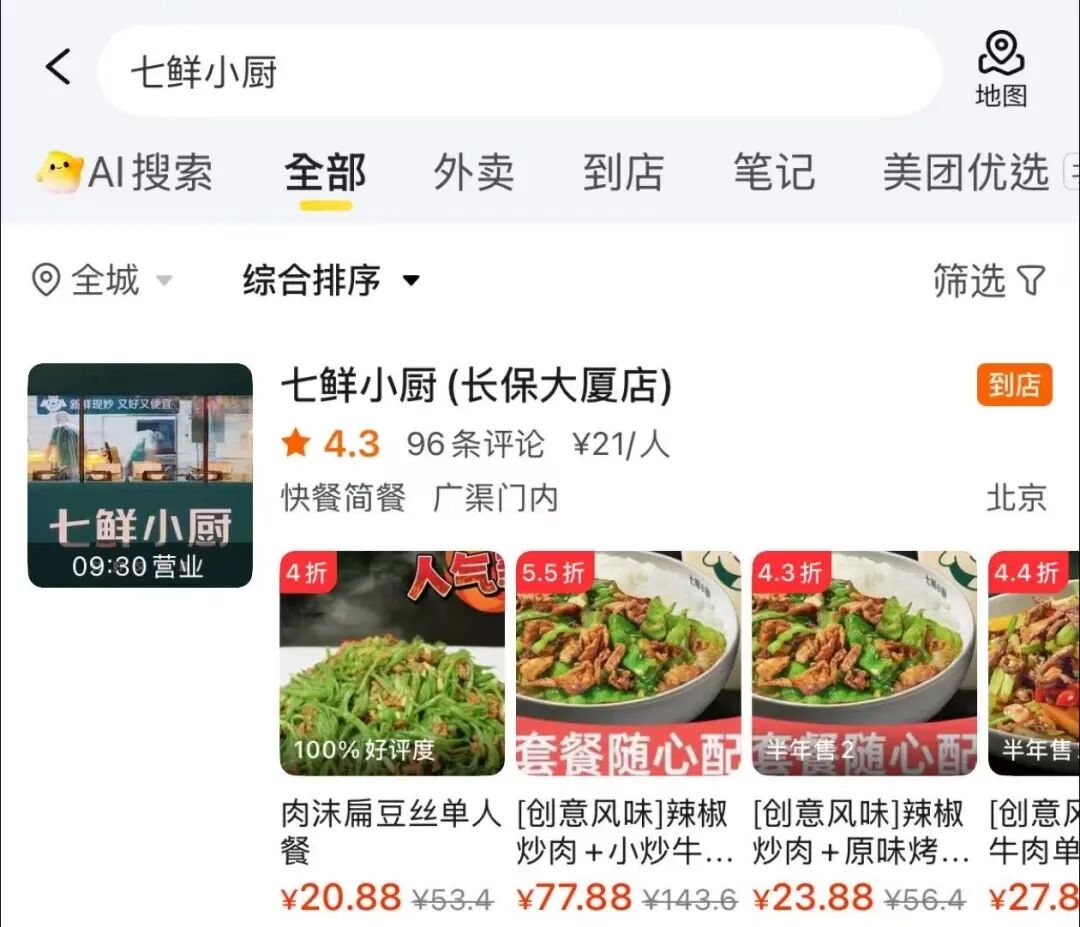Tap the search box containing 七鲜小厨
The width and height of the screenshot is (1080, 927).
click(x=520, y=71)
